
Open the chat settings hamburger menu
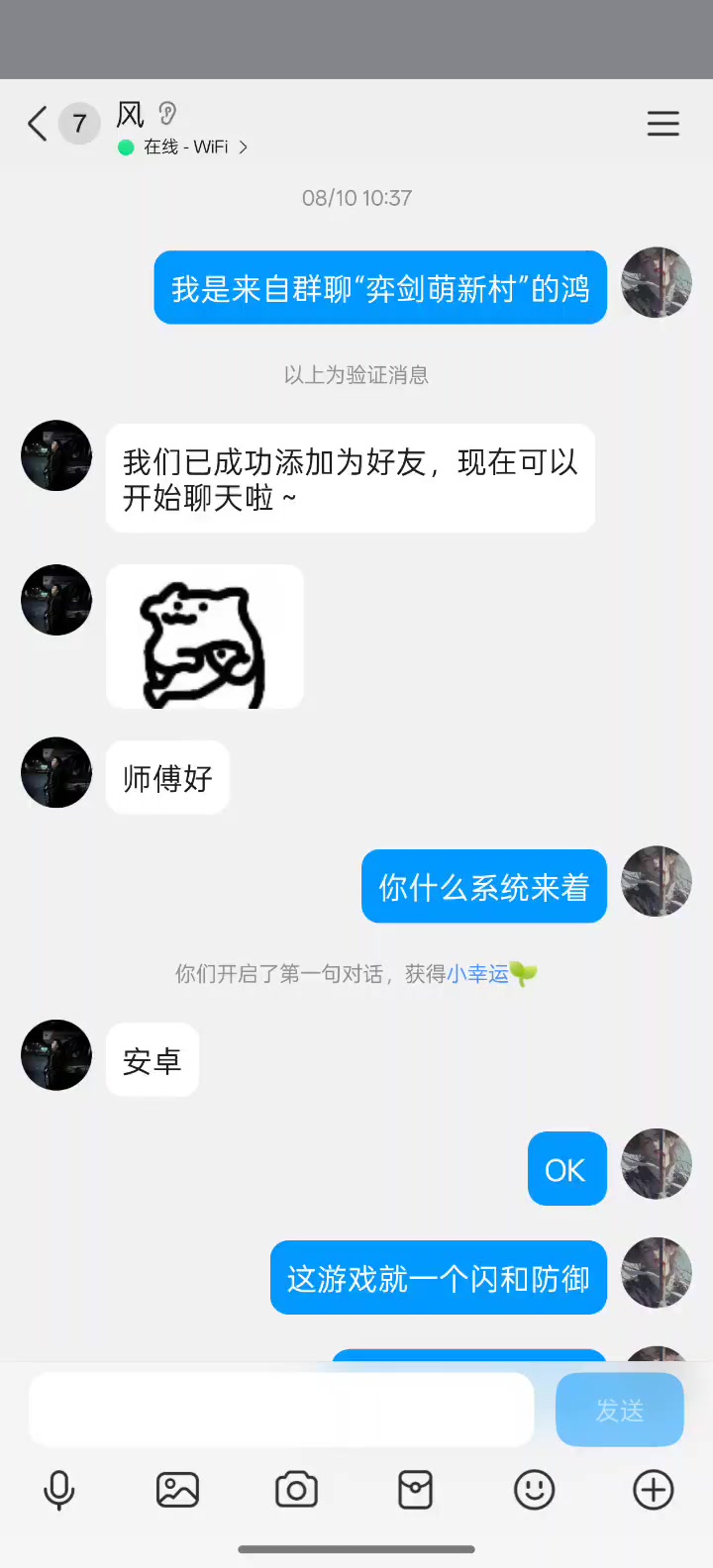tap(662, 124)
